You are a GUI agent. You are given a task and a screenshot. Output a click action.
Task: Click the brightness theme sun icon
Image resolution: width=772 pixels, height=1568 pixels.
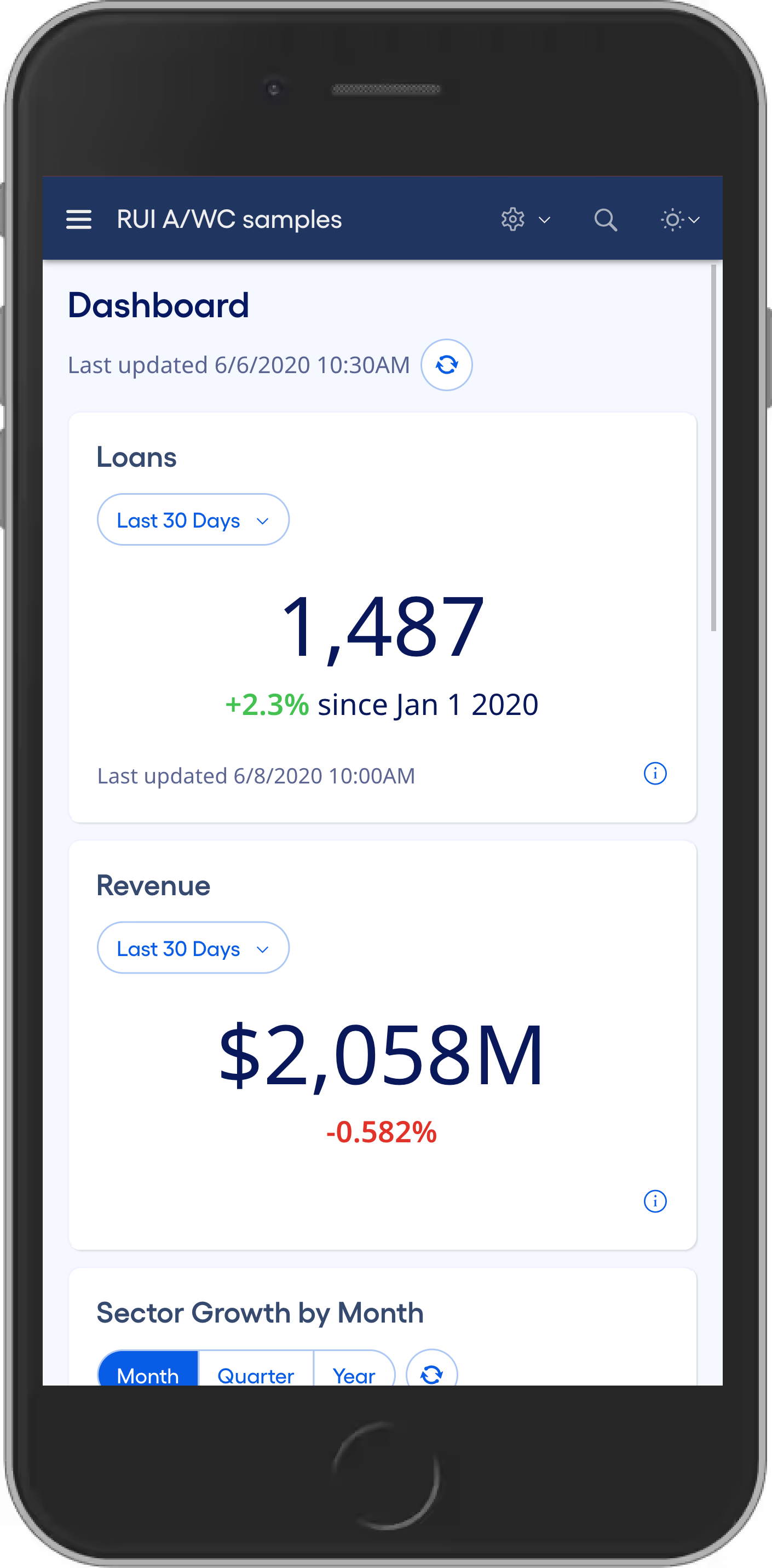(x=673, y=219)
